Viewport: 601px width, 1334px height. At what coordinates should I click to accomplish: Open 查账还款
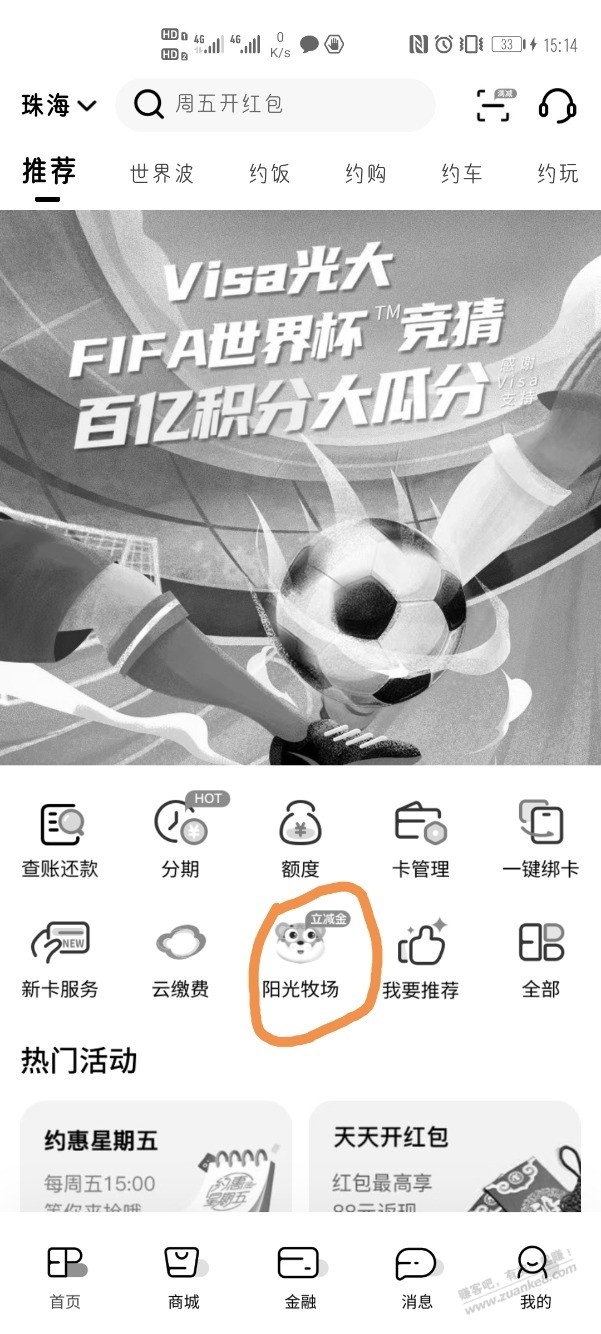pos(60,838)
